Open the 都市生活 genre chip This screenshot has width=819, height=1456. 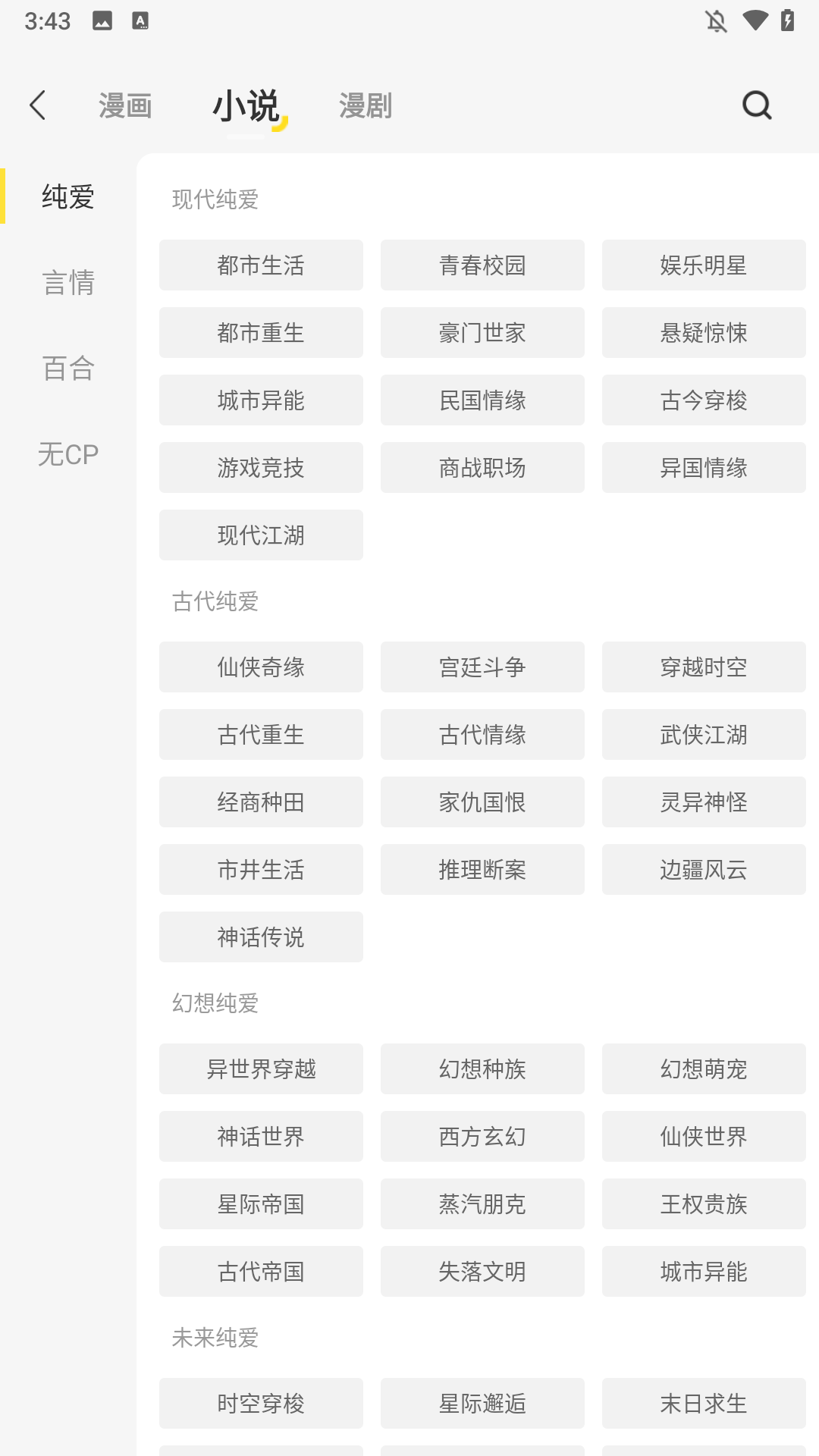[x=261, y=265]
